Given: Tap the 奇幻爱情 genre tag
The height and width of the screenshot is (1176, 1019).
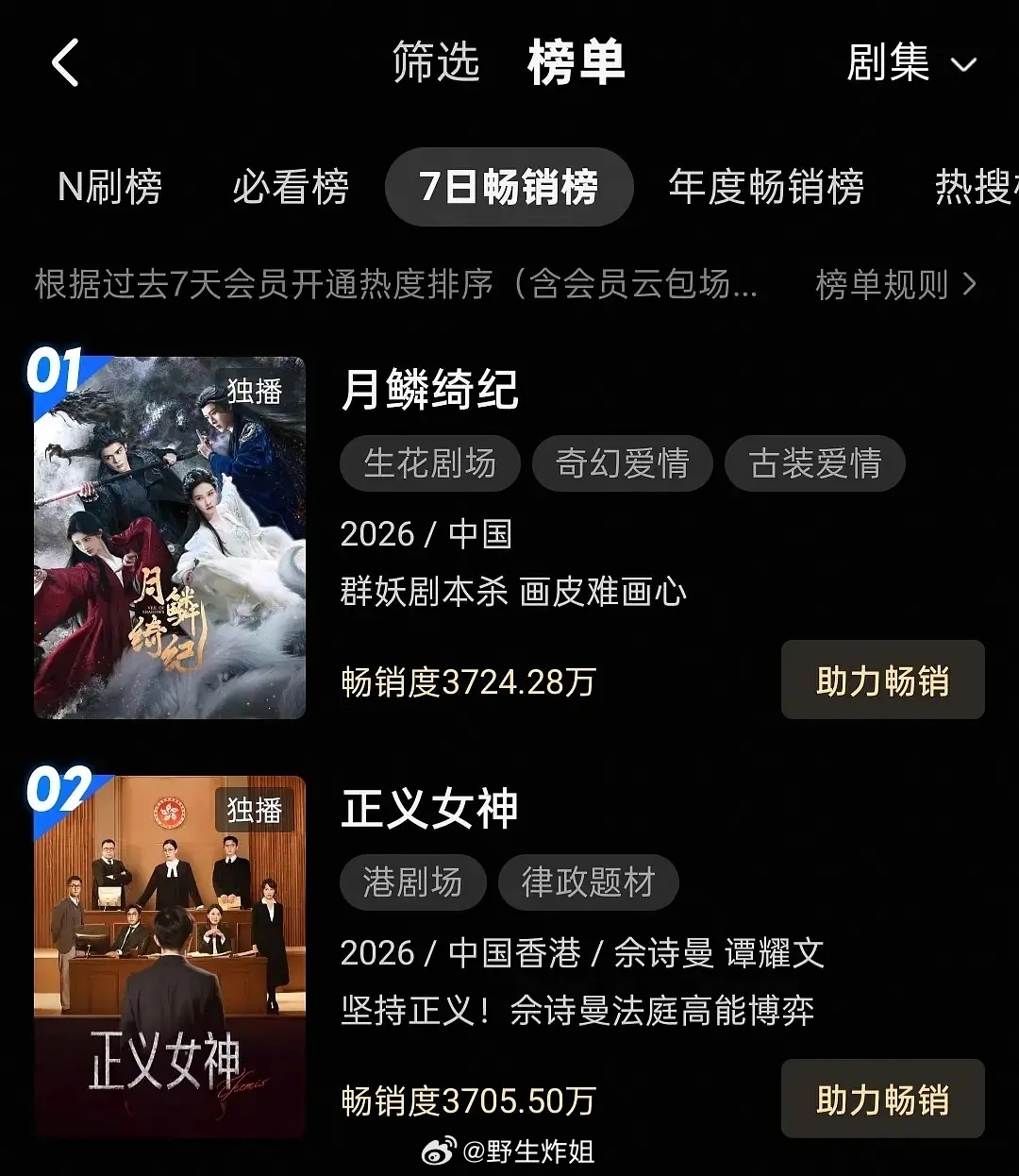Looking at the screenshot, I should coord(622,463).
